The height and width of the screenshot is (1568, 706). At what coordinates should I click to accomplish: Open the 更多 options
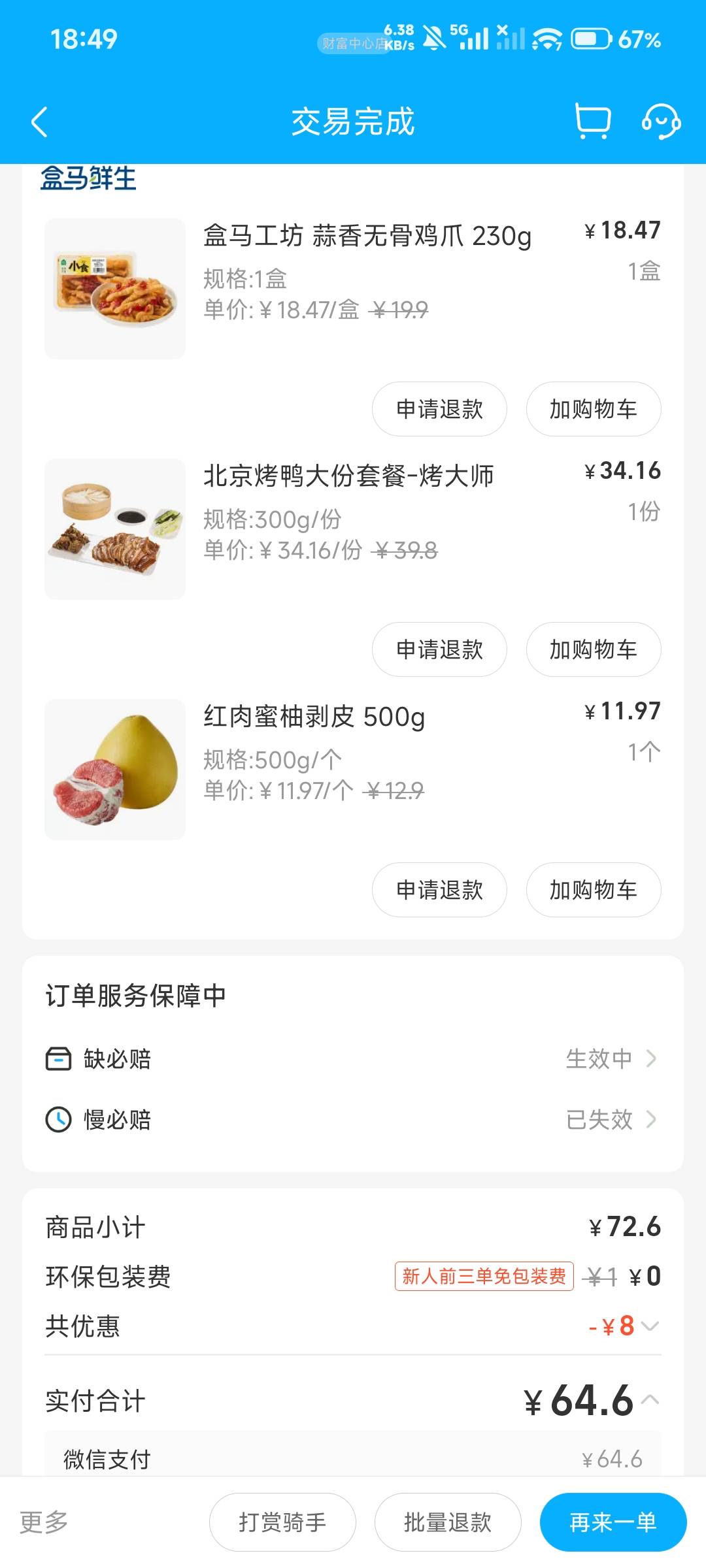[44, 1522]
